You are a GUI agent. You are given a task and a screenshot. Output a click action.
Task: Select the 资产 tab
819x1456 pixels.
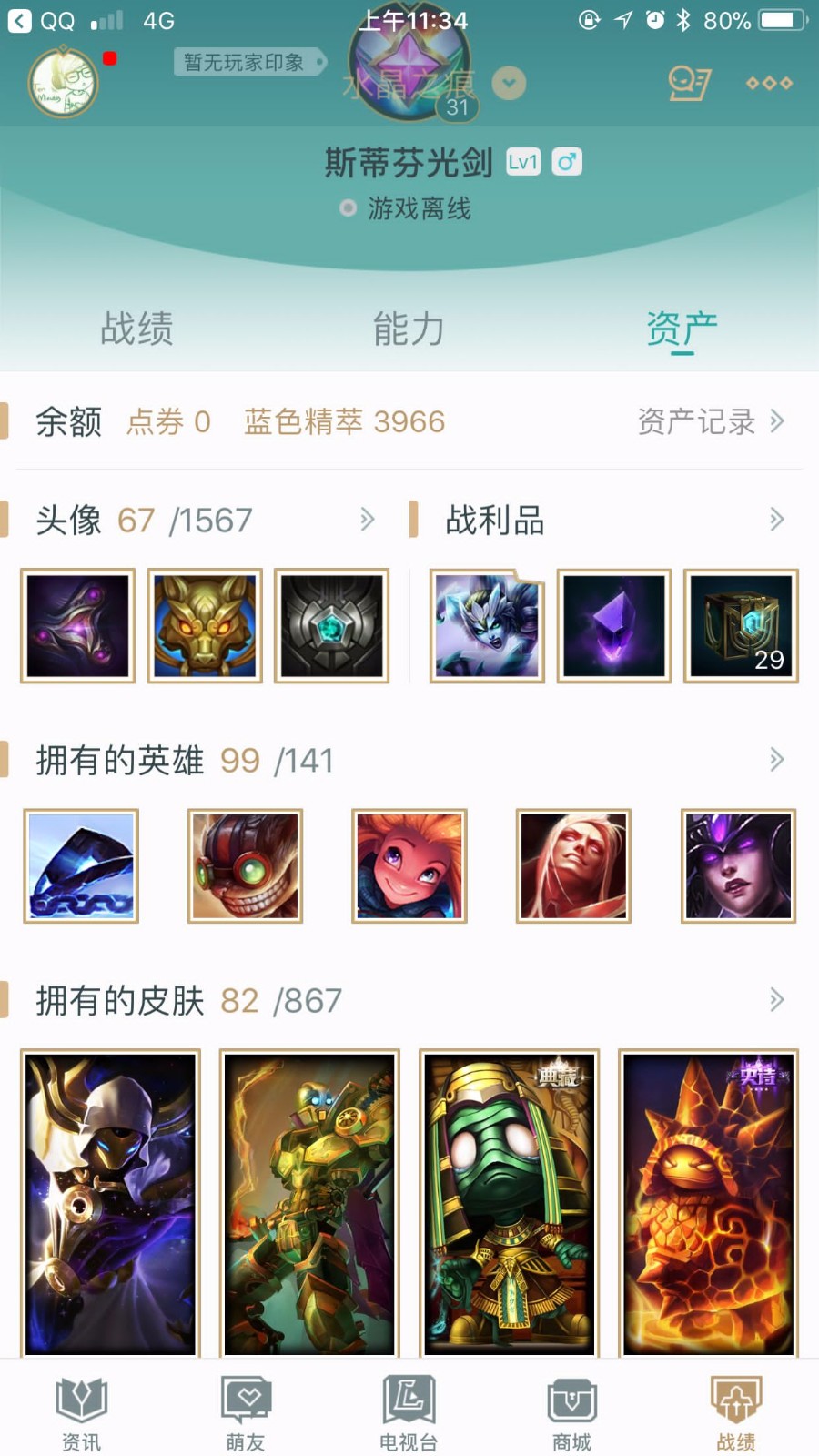(x=682, y=329)
